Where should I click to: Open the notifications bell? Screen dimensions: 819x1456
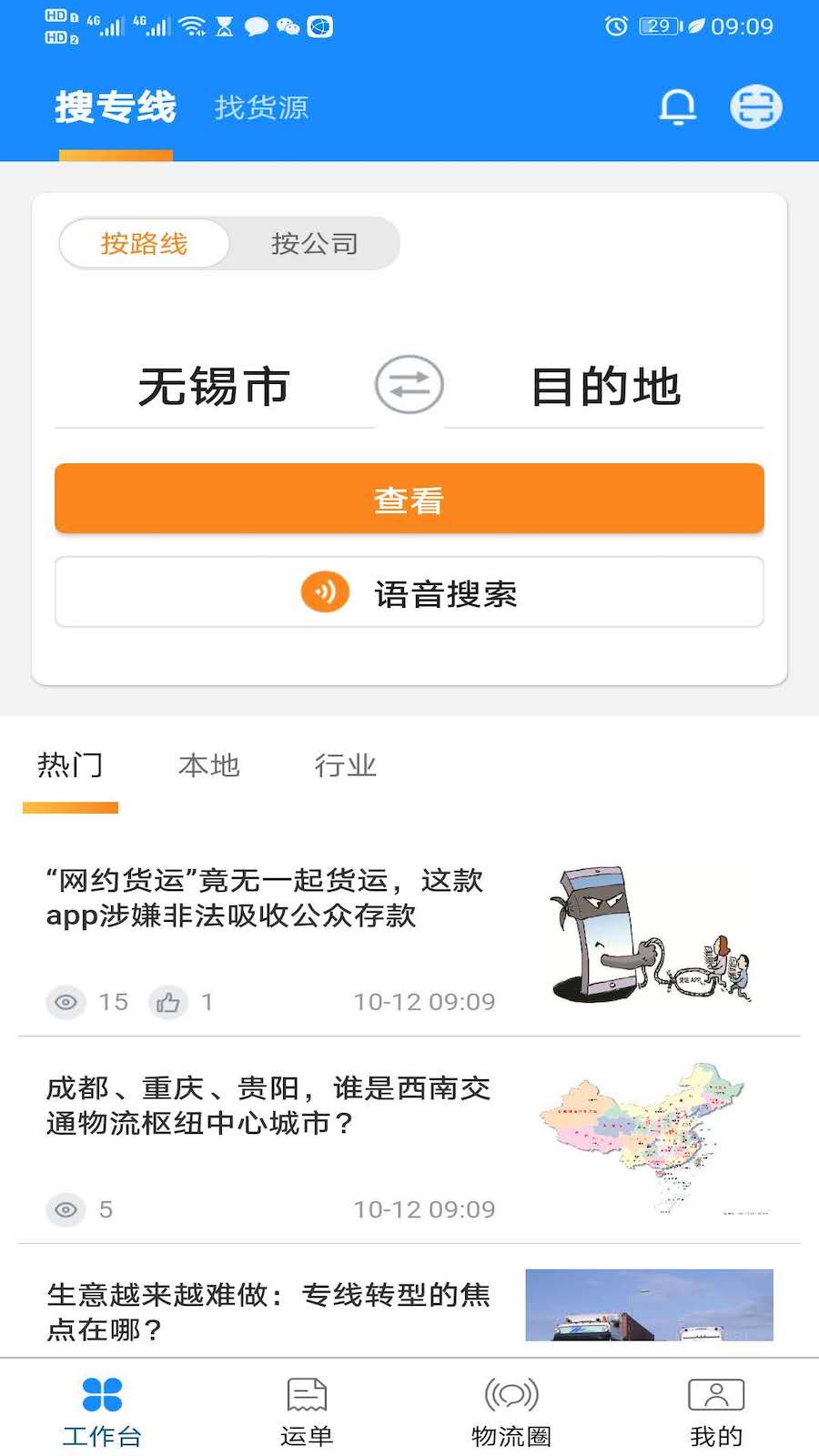(x=677, y=107)
